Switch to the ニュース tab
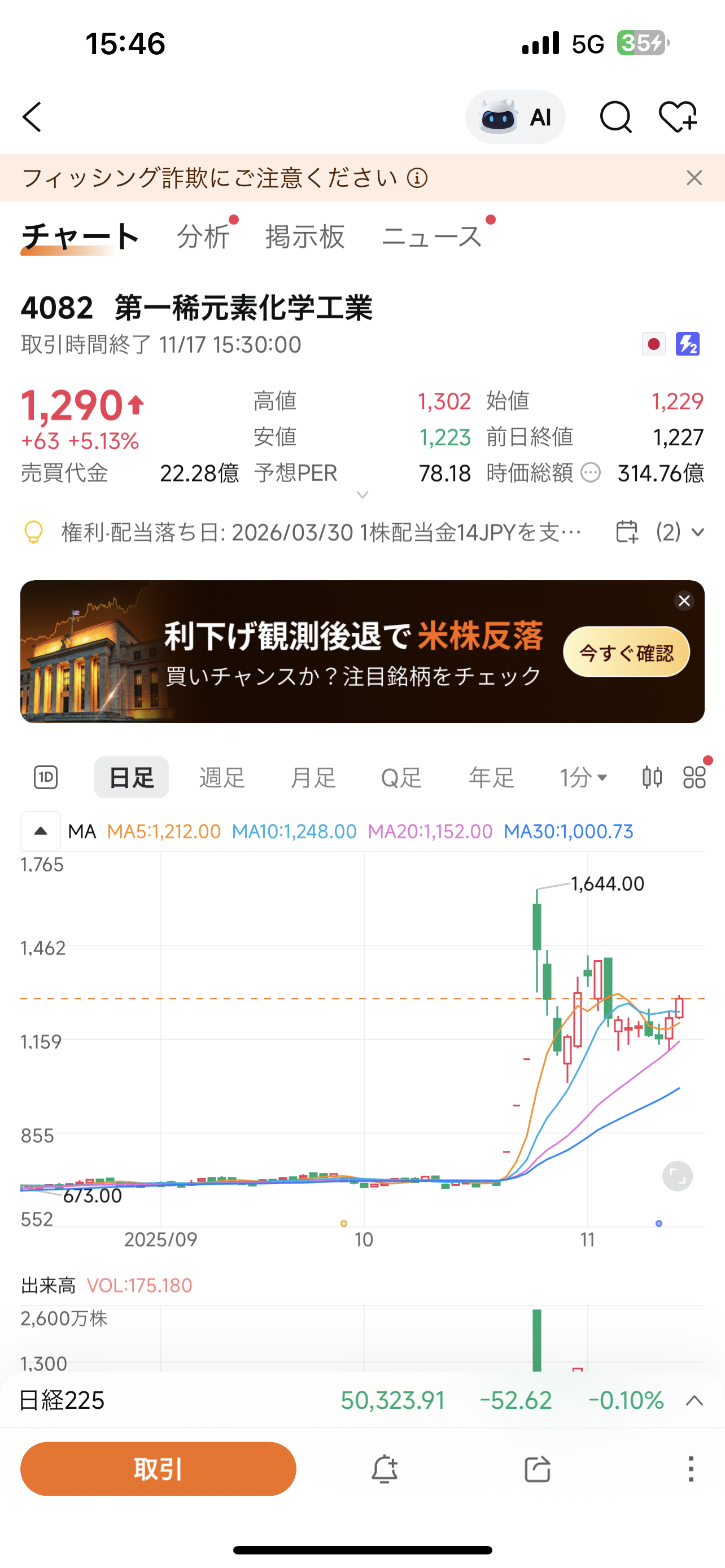The width and height of the screenshot is (725, 1568). point(431,236)
